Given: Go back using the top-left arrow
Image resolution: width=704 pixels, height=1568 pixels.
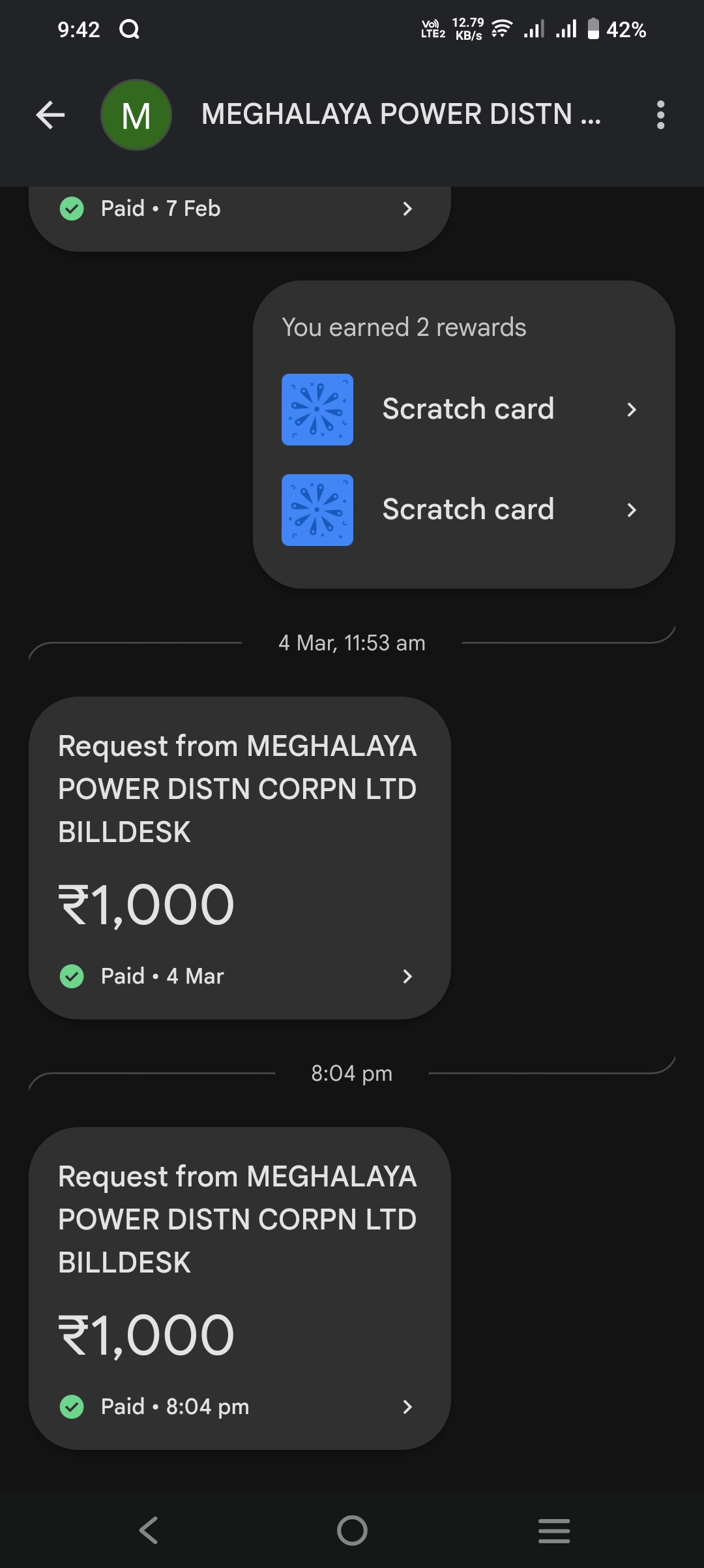Looking at the screenshot, I should pyautogui.click(x=50, y=115).
